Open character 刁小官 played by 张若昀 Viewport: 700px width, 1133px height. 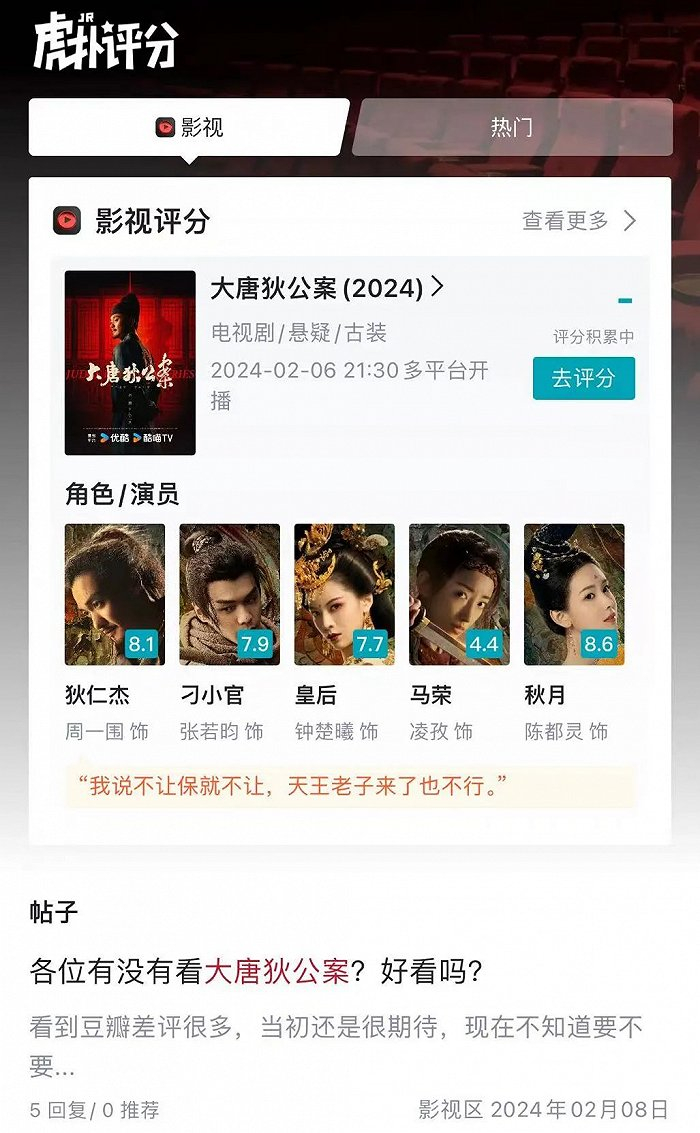click(229, 595)
